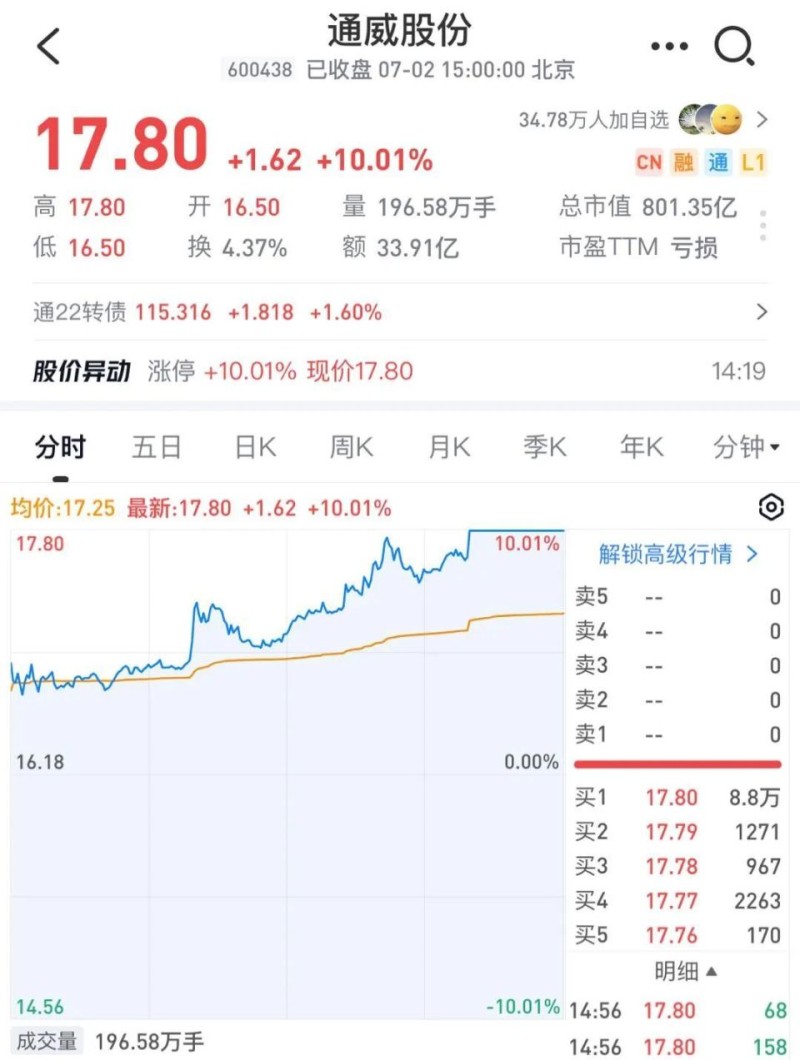Select the 季K chart tab
The width and height of the screenshot is (800, 1060).
545,447
